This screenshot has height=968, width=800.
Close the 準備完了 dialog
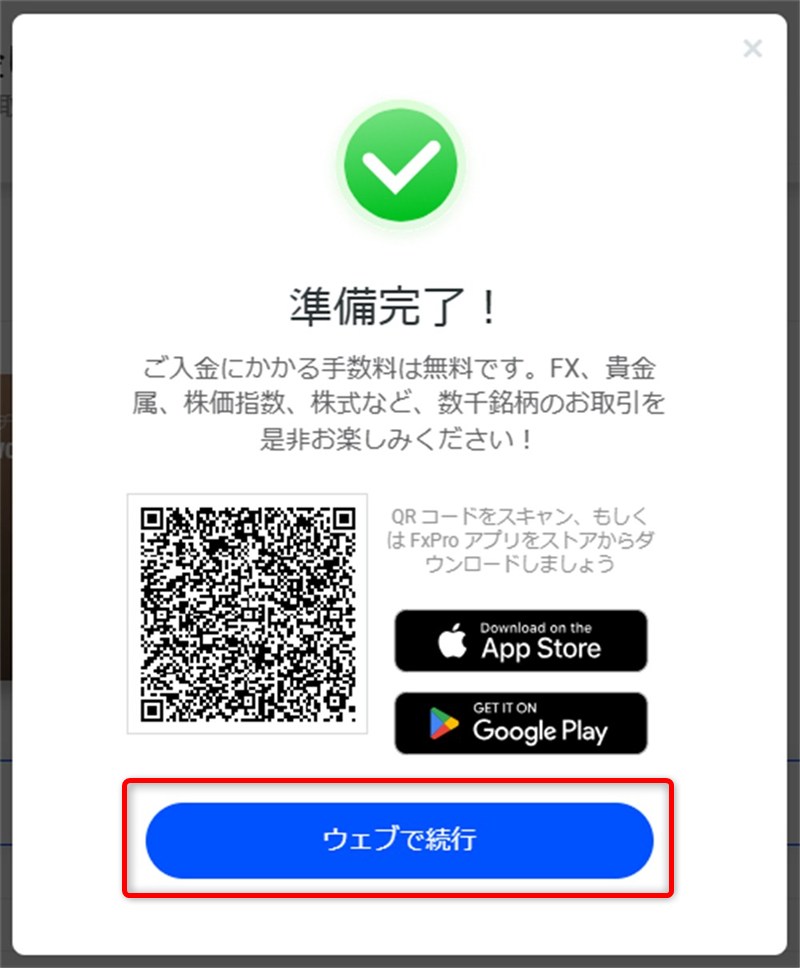point(752,48)
